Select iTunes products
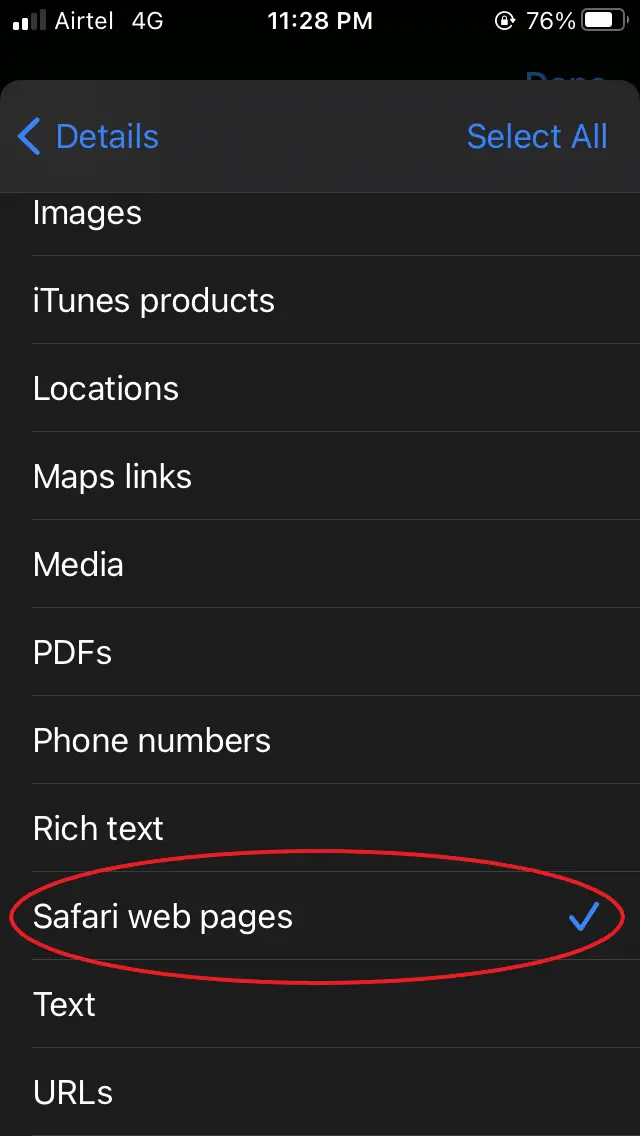 pos(320,300)
